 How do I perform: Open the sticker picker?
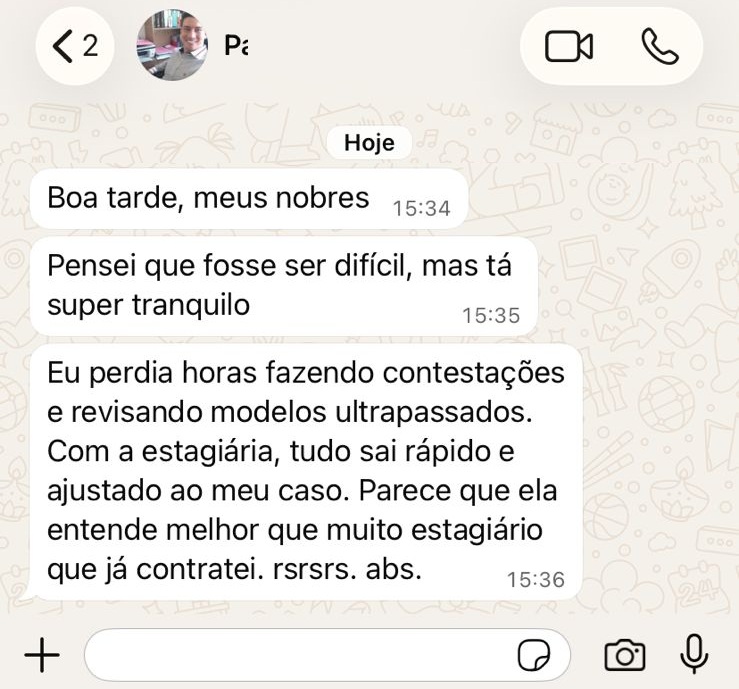pos(534,656)
